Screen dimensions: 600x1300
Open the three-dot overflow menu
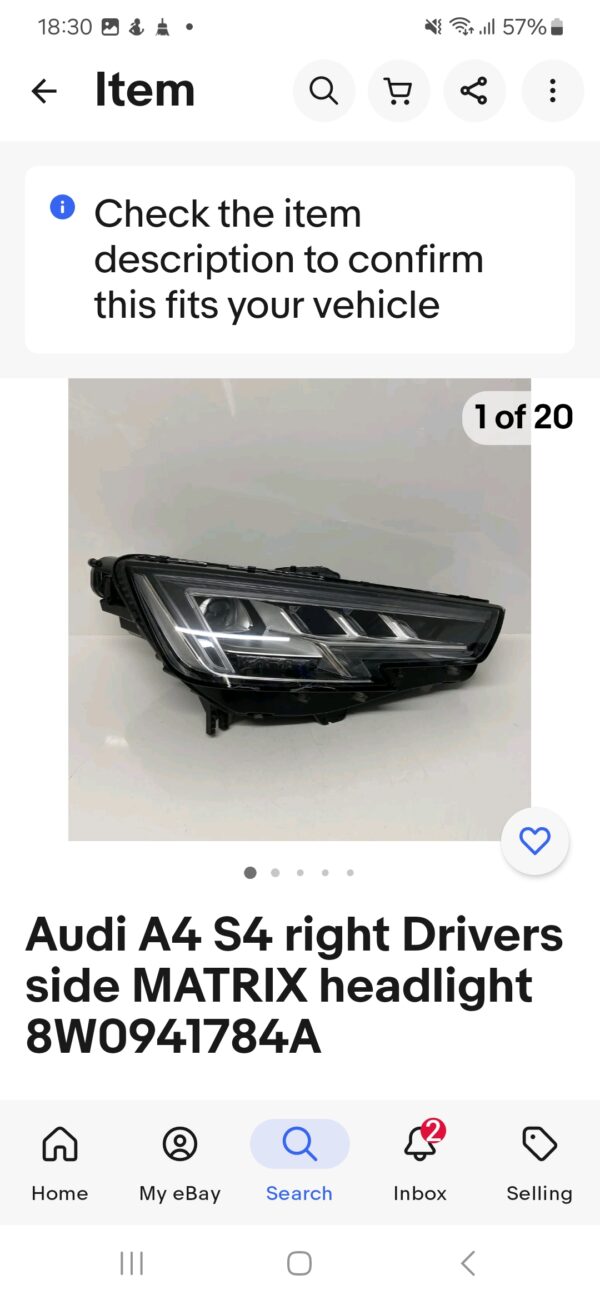click(x=552, y=91)
